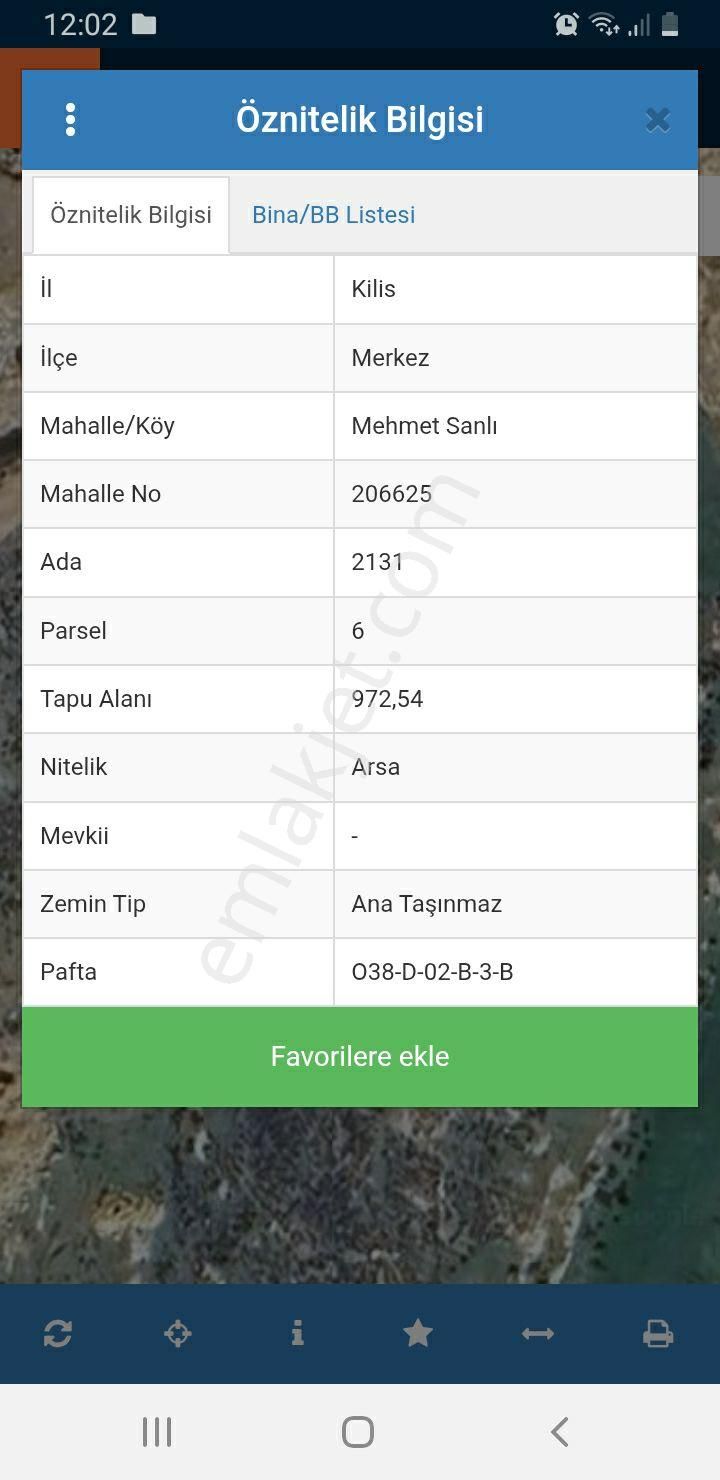Switch to the Bina/BB Listesi tab
This screenshot has height=1480, width=720.
333,215
